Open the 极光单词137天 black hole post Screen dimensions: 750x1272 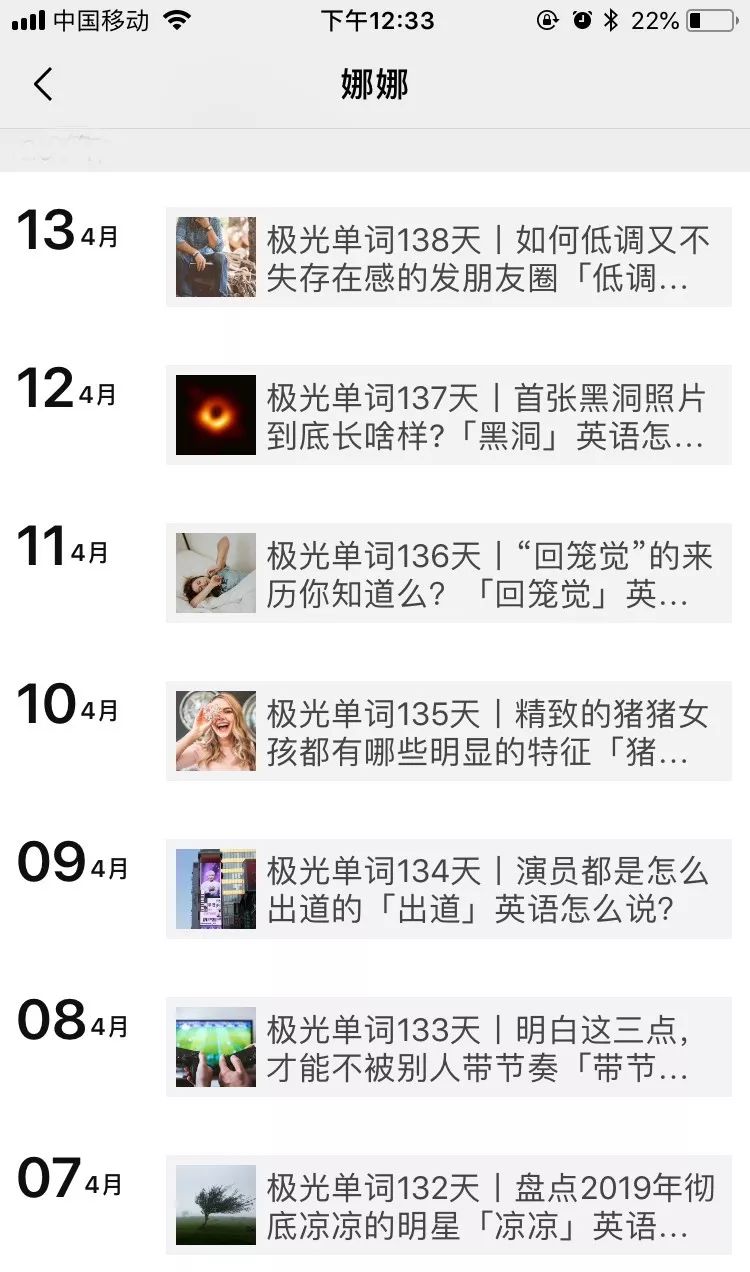coord(448,415)
